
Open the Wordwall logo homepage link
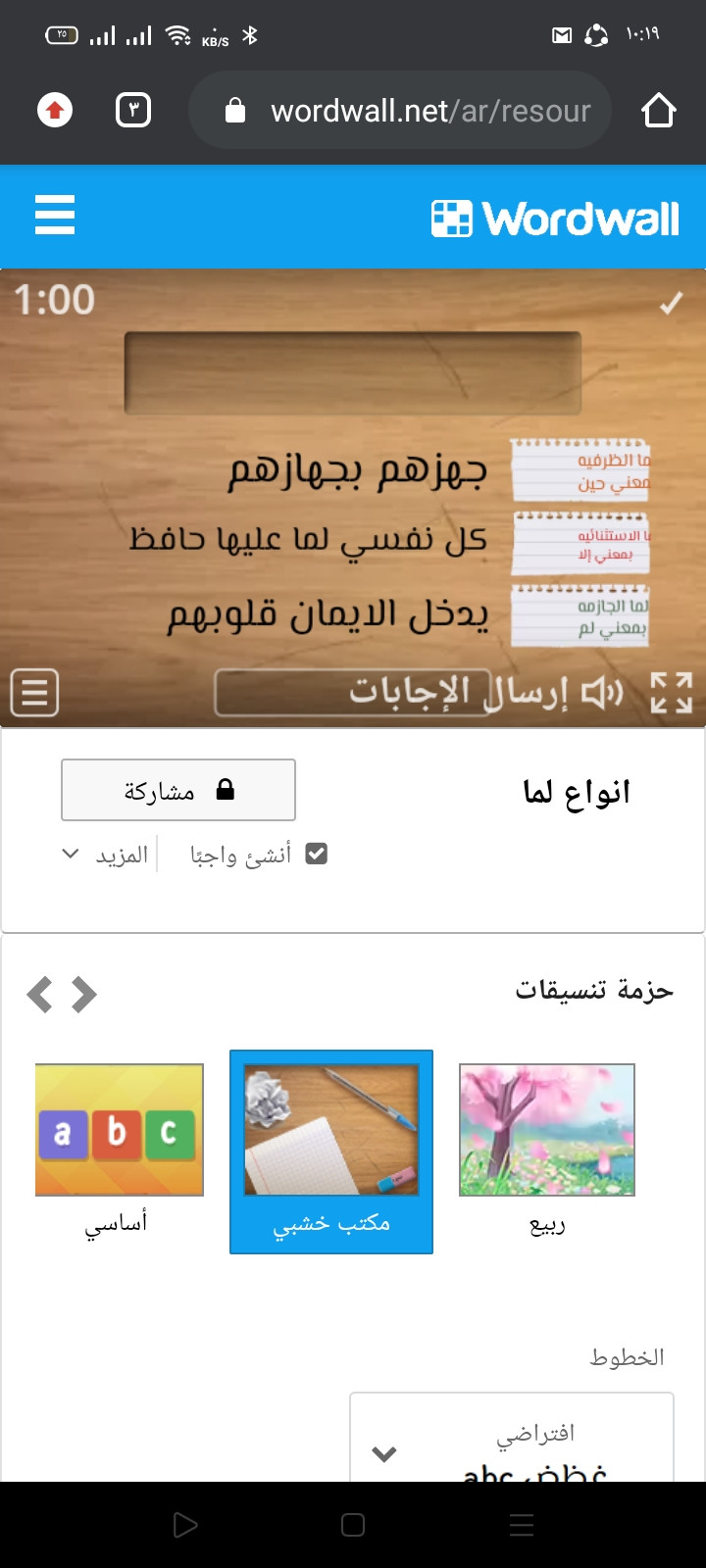pyautogui.click(x=555, y=219)
